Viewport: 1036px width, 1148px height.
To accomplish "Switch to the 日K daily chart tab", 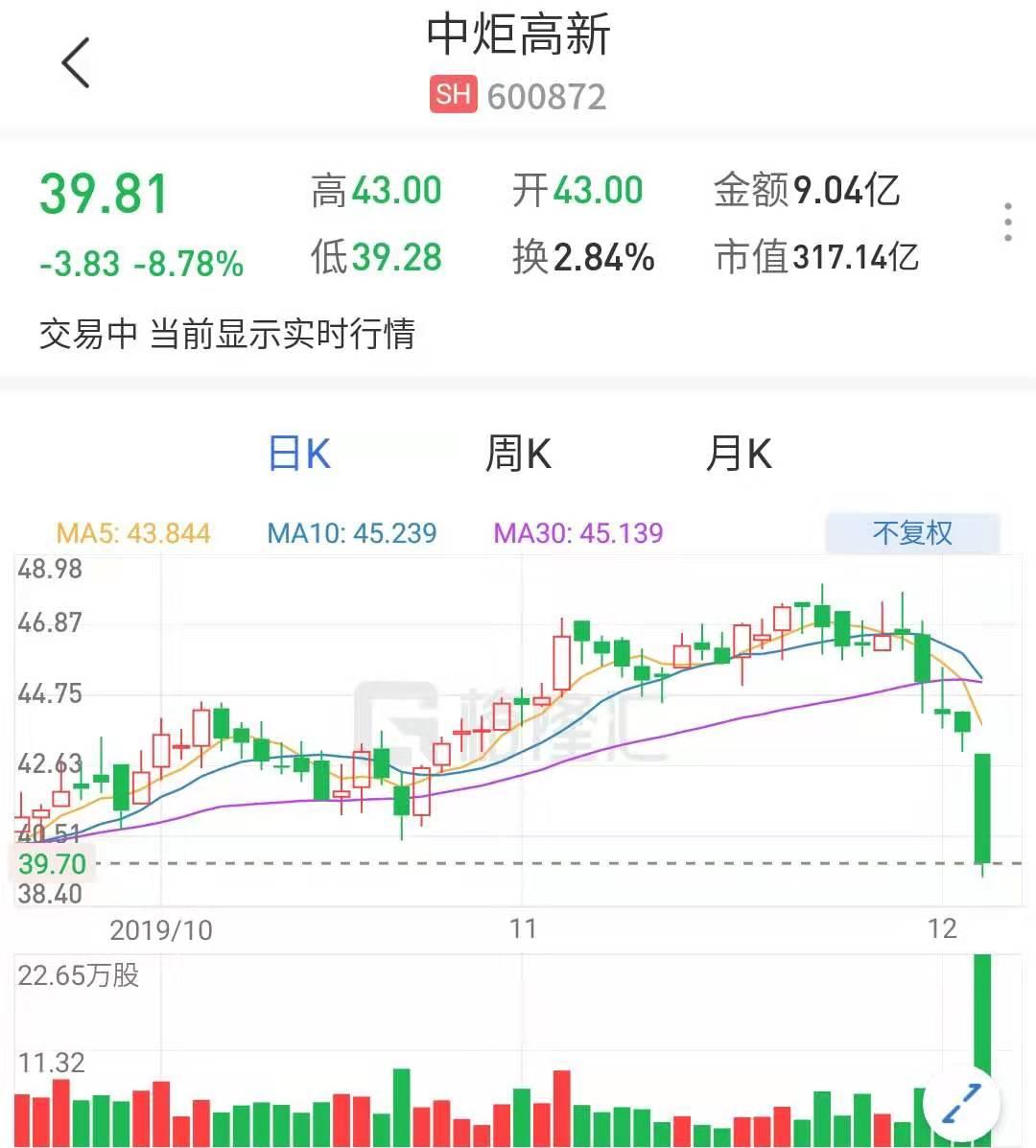I will click(x=299, y=454).
